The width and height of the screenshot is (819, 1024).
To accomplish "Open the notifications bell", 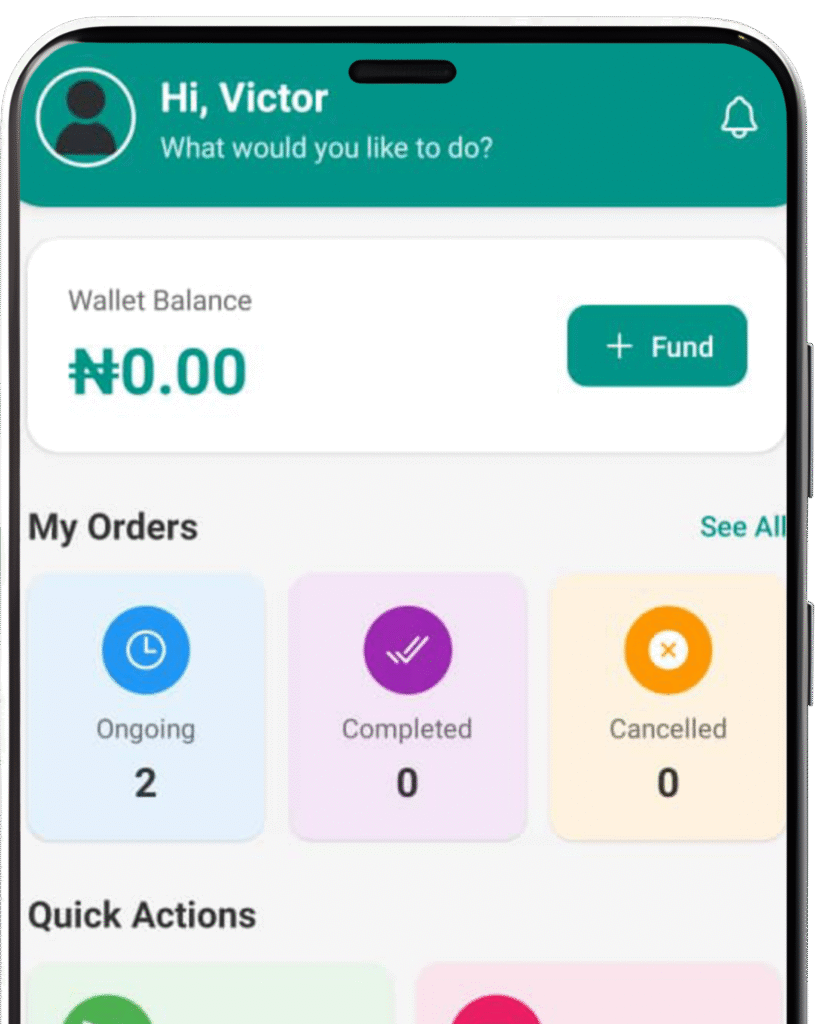I will [739, 118].
